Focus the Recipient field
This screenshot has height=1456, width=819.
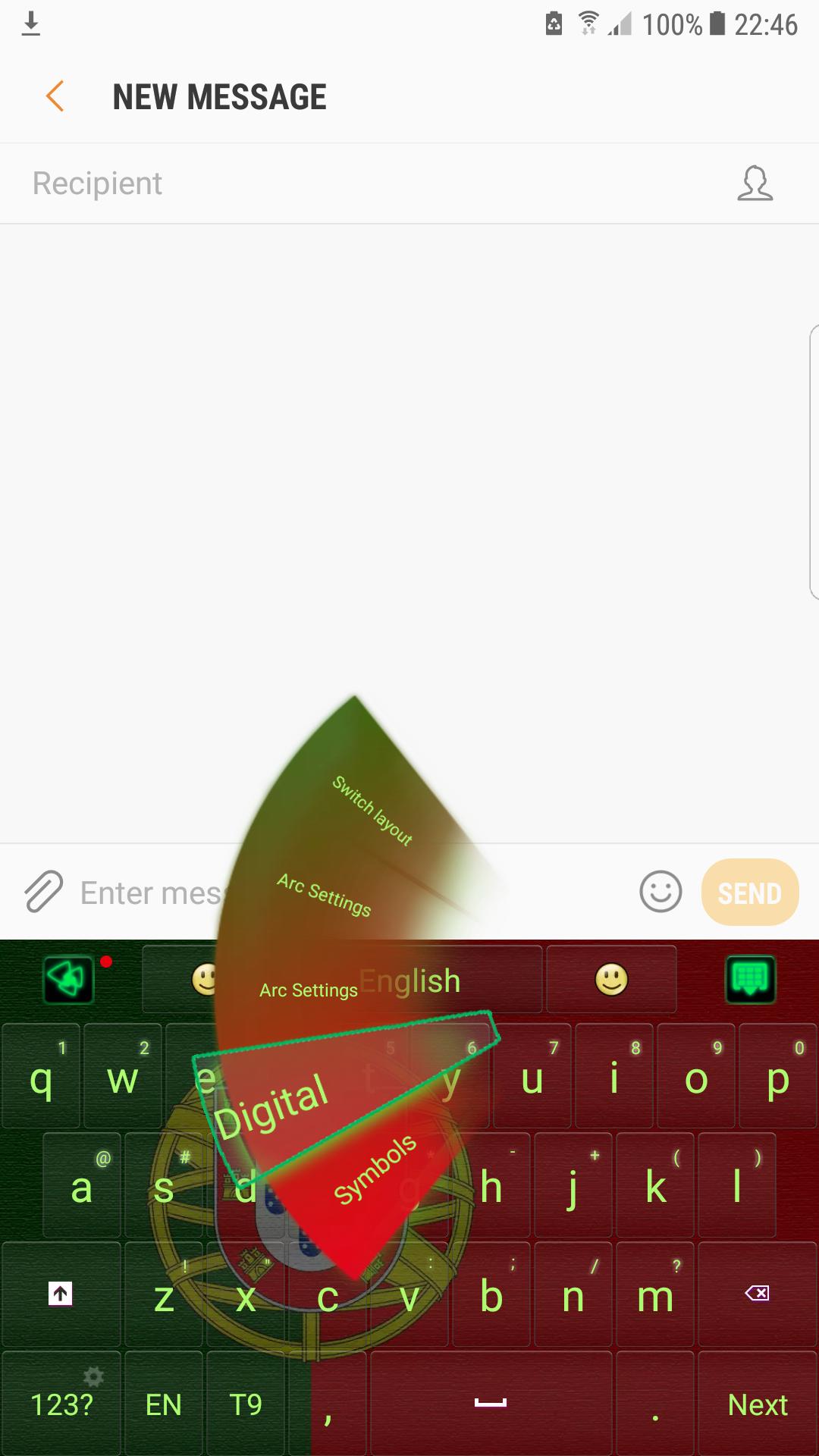pos(364,184)
